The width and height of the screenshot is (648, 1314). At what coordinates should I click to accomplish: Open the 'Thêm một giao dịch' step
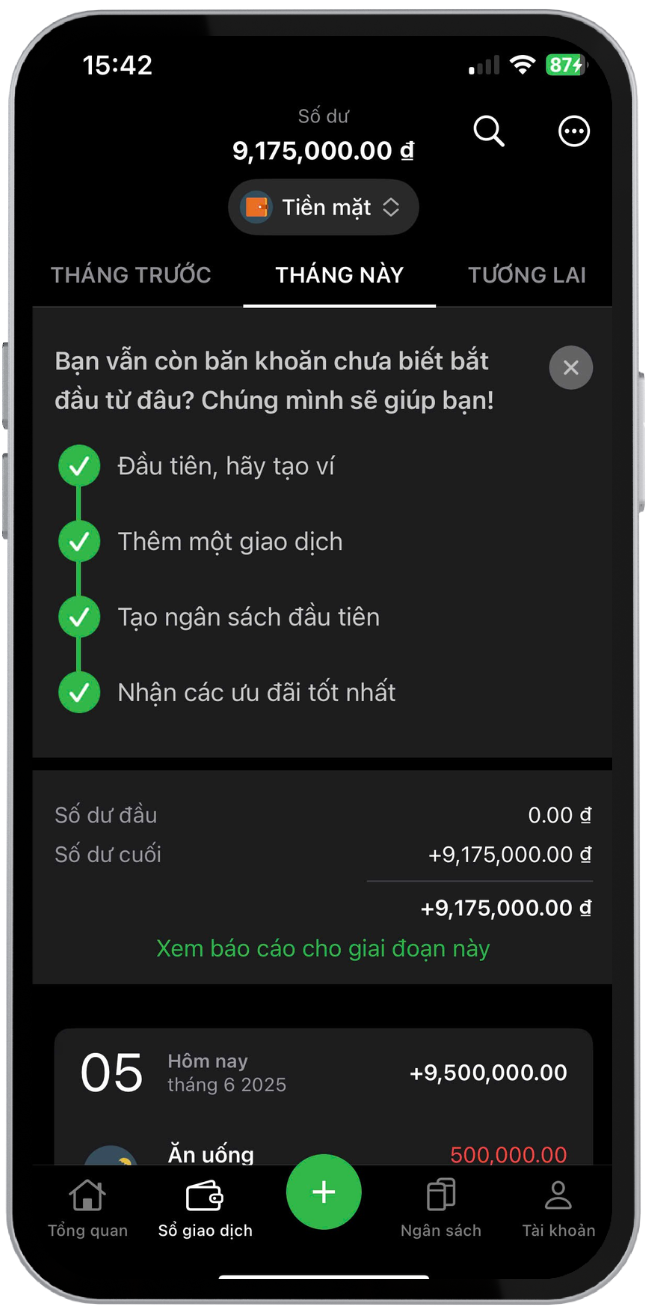[230, 542]
